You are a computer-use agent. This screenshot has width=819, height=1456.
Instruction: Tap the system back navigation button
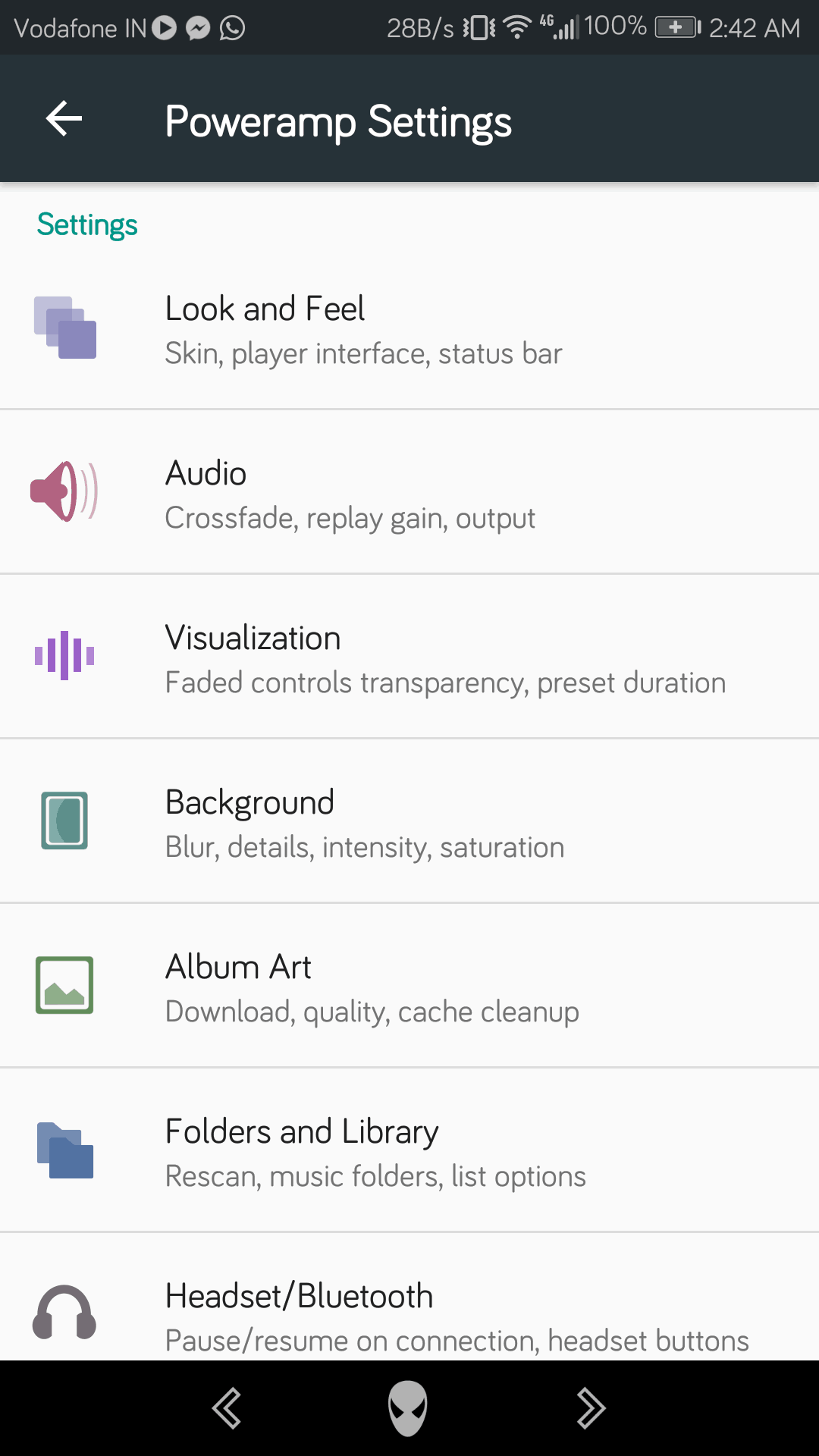pyautogui.click(x=227, y=1408)
